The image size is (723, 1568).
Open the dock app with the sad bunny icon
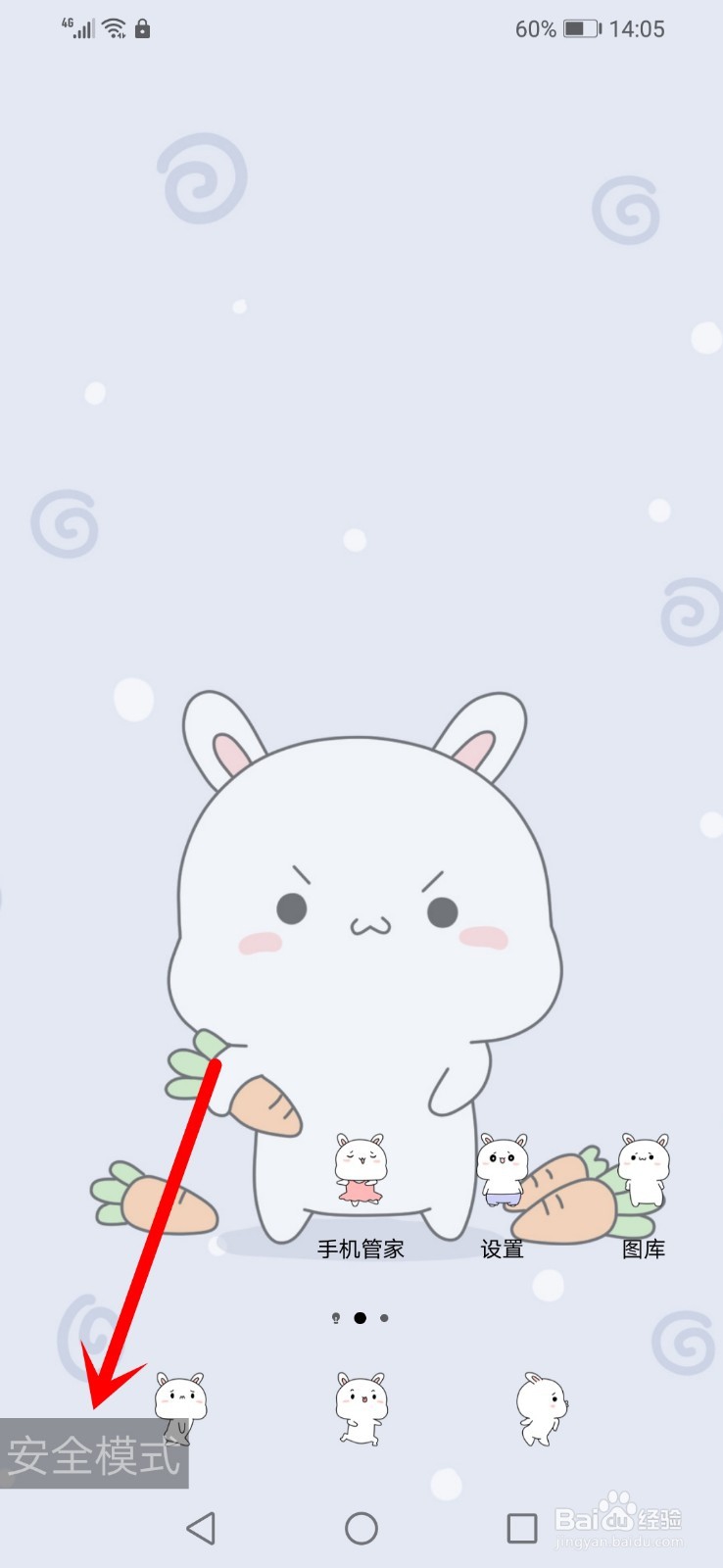pos(181,1407)
